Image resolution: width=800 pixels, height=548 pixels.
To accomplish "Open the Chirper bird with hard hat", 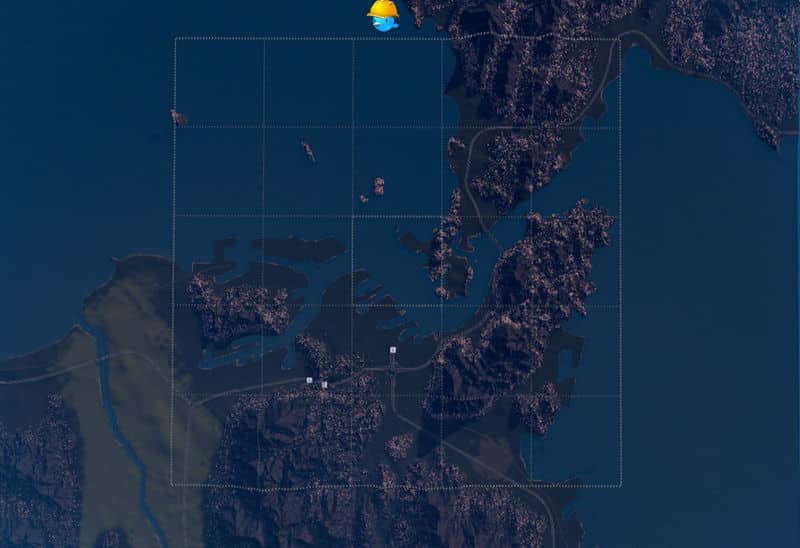I will [383, 16].
